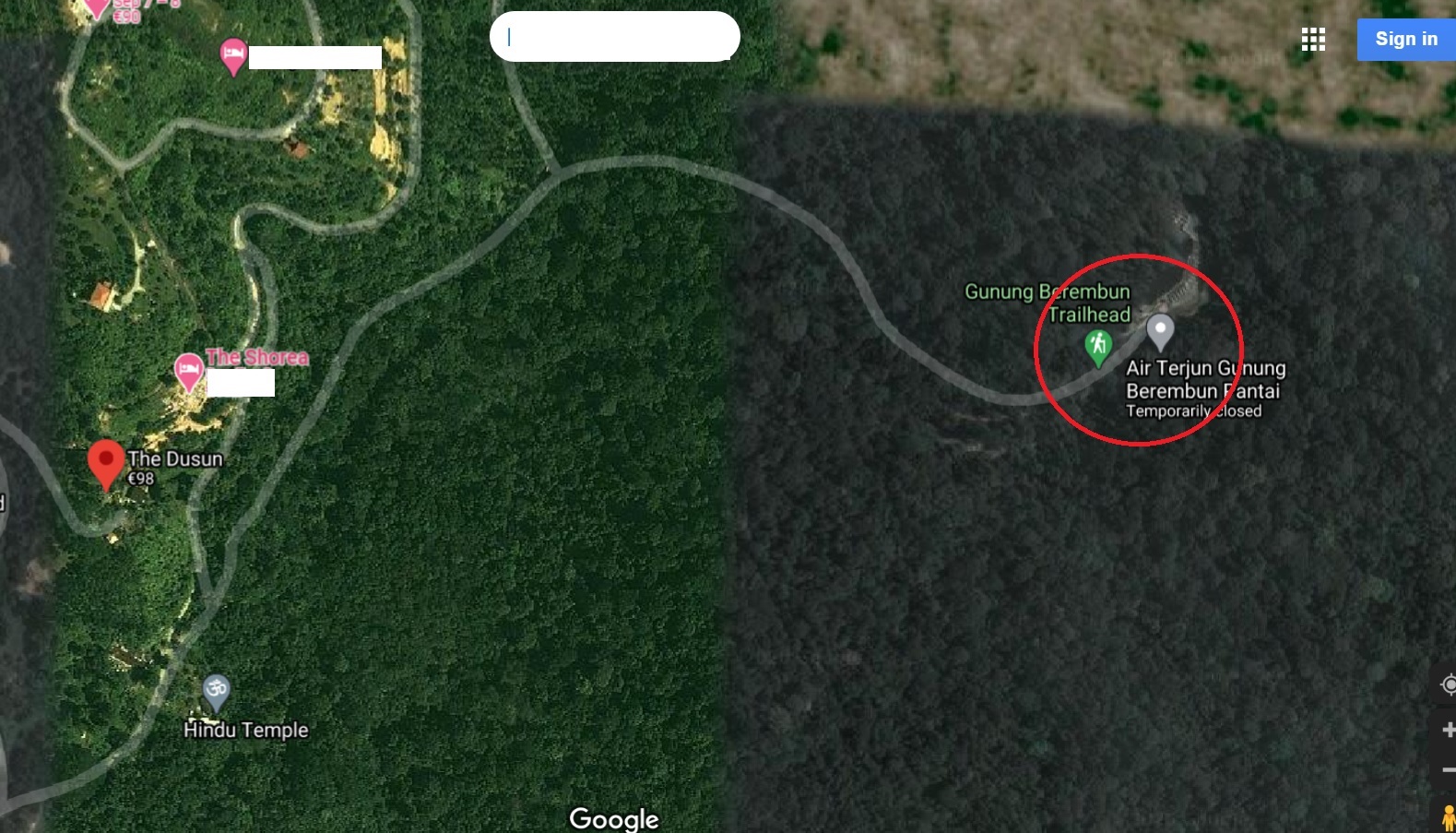Tap the search box at the top
Viewport: 1456px width, 833px height.
614,37
